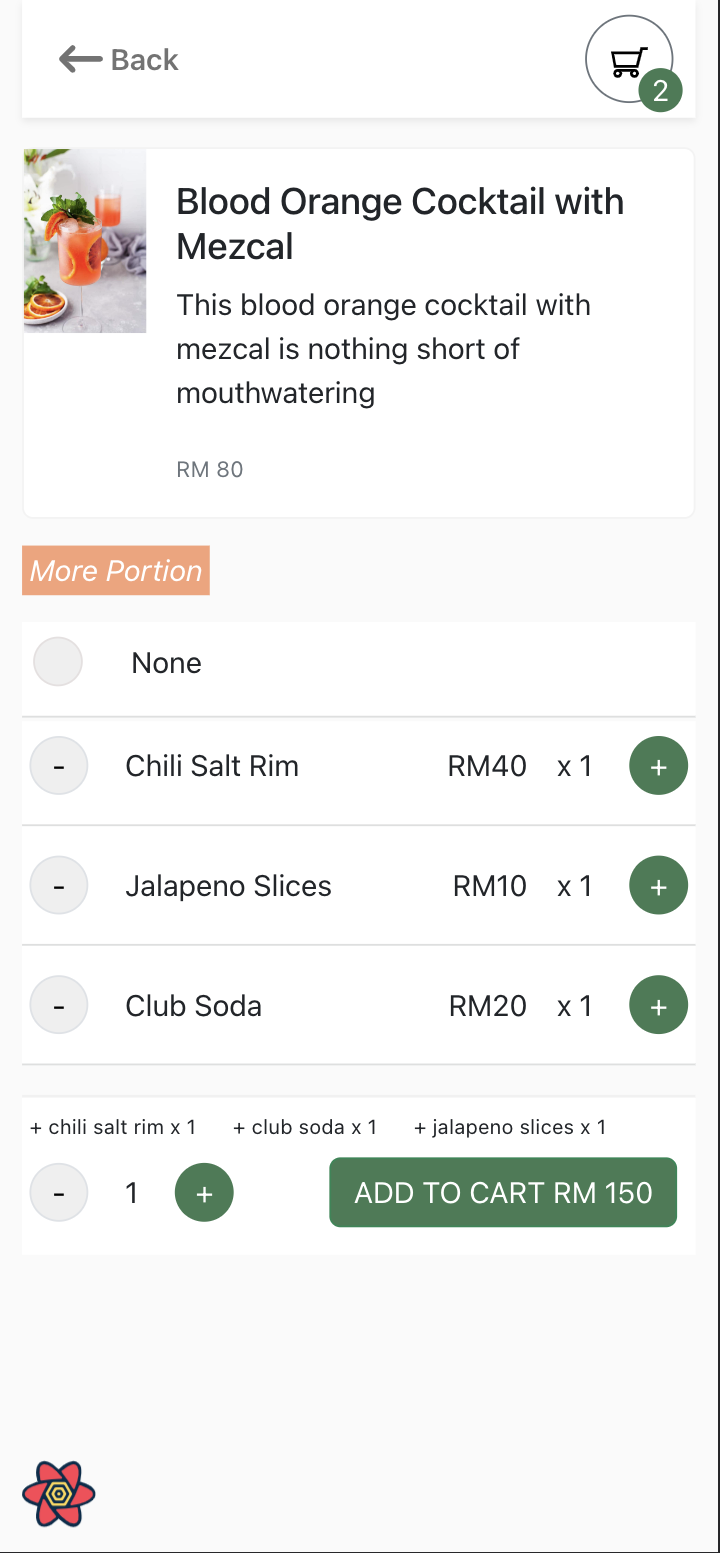720x1553 pixels.
Task: Increase Chili Salt Rim with the green plus
Action: point(658,765)
